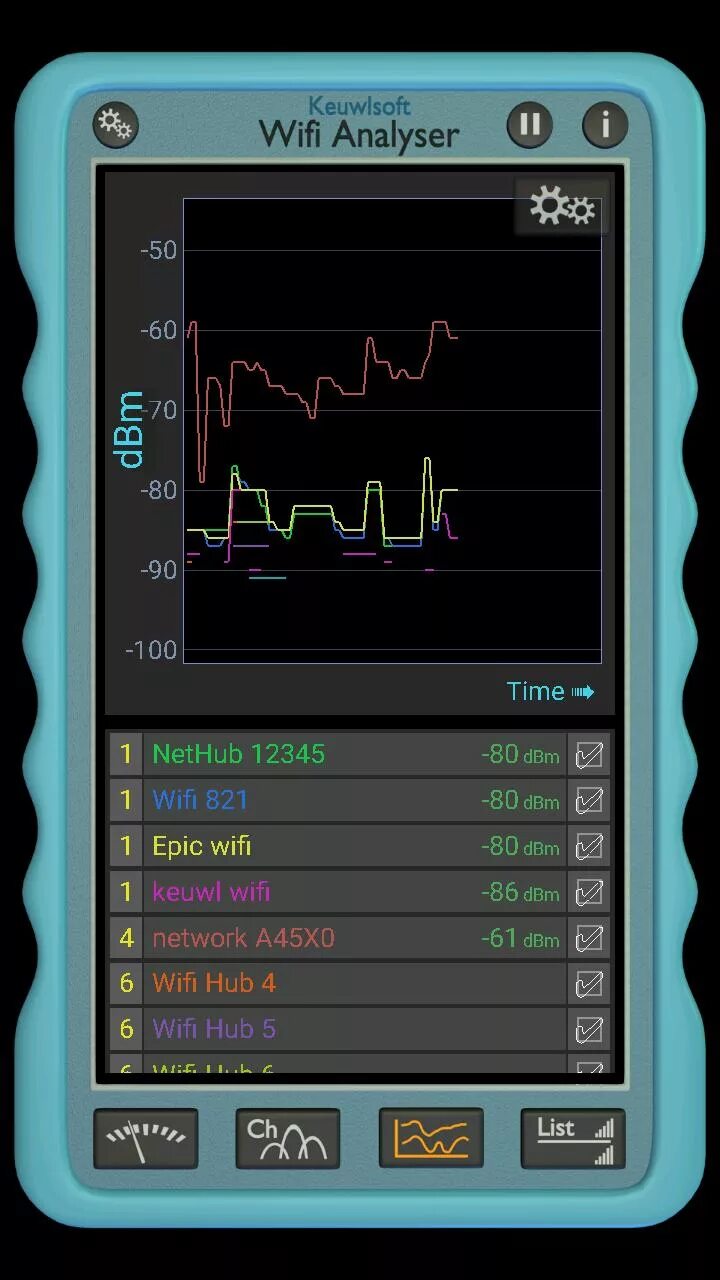Image resolution: width=720 pixels, height=1280 pixels.
Task: Open the info button
Action: click(x=605, y=125)
